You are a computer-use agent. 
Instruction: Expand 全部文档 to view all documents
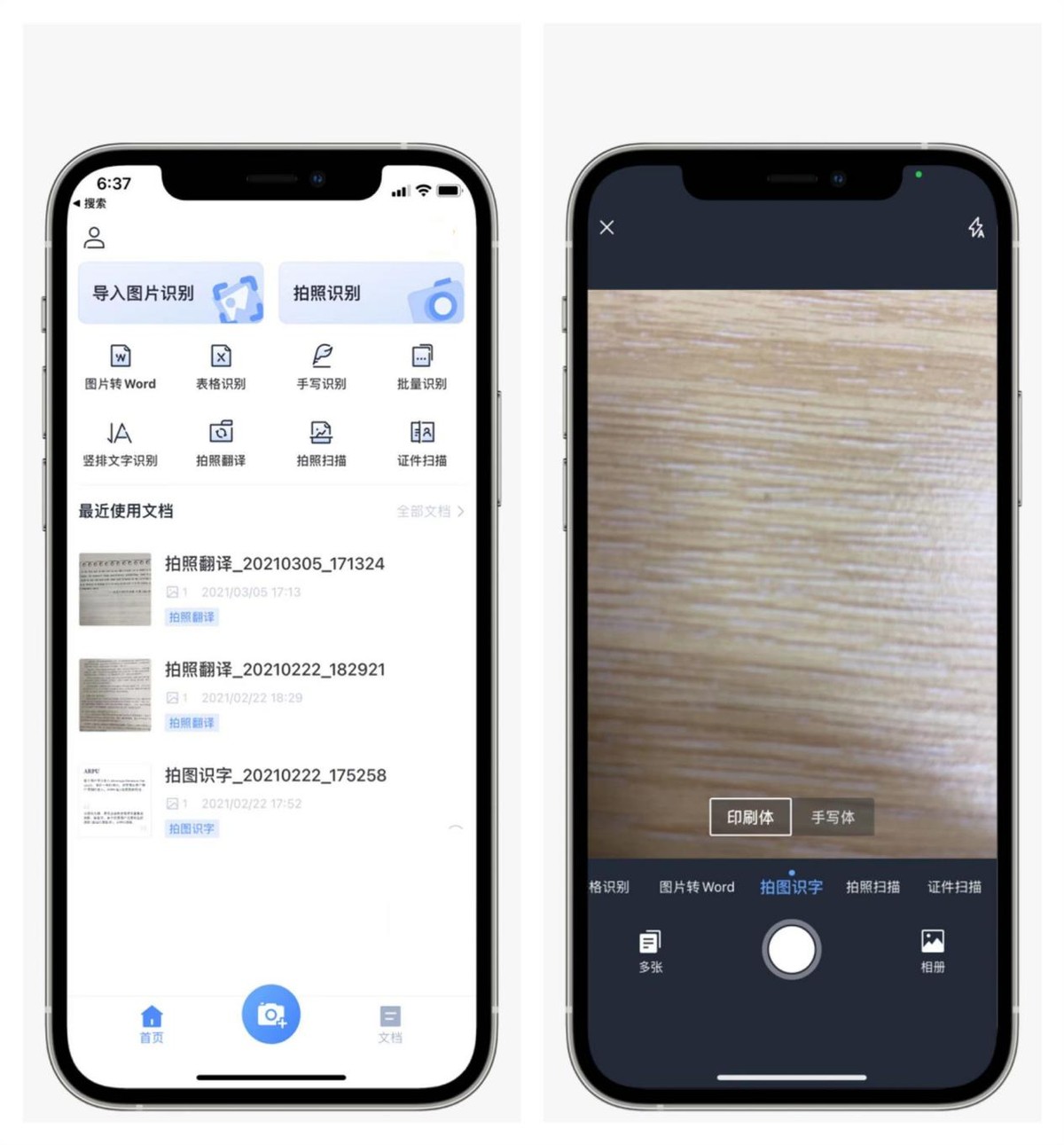tap(428, 512)
